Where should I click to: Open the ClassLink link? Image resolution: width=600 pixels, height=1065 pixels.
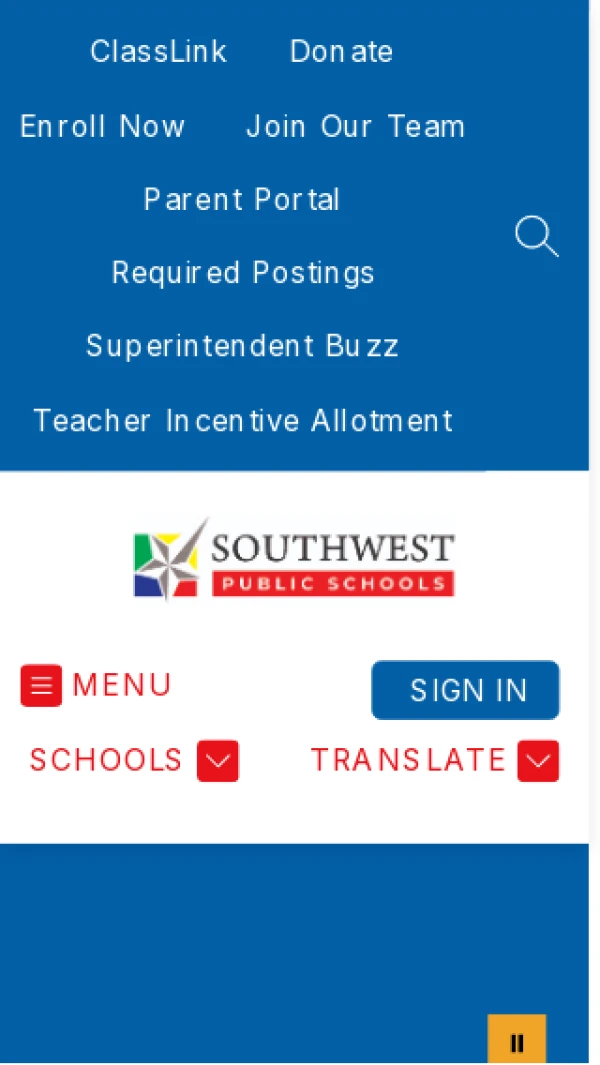click(158, 52)
